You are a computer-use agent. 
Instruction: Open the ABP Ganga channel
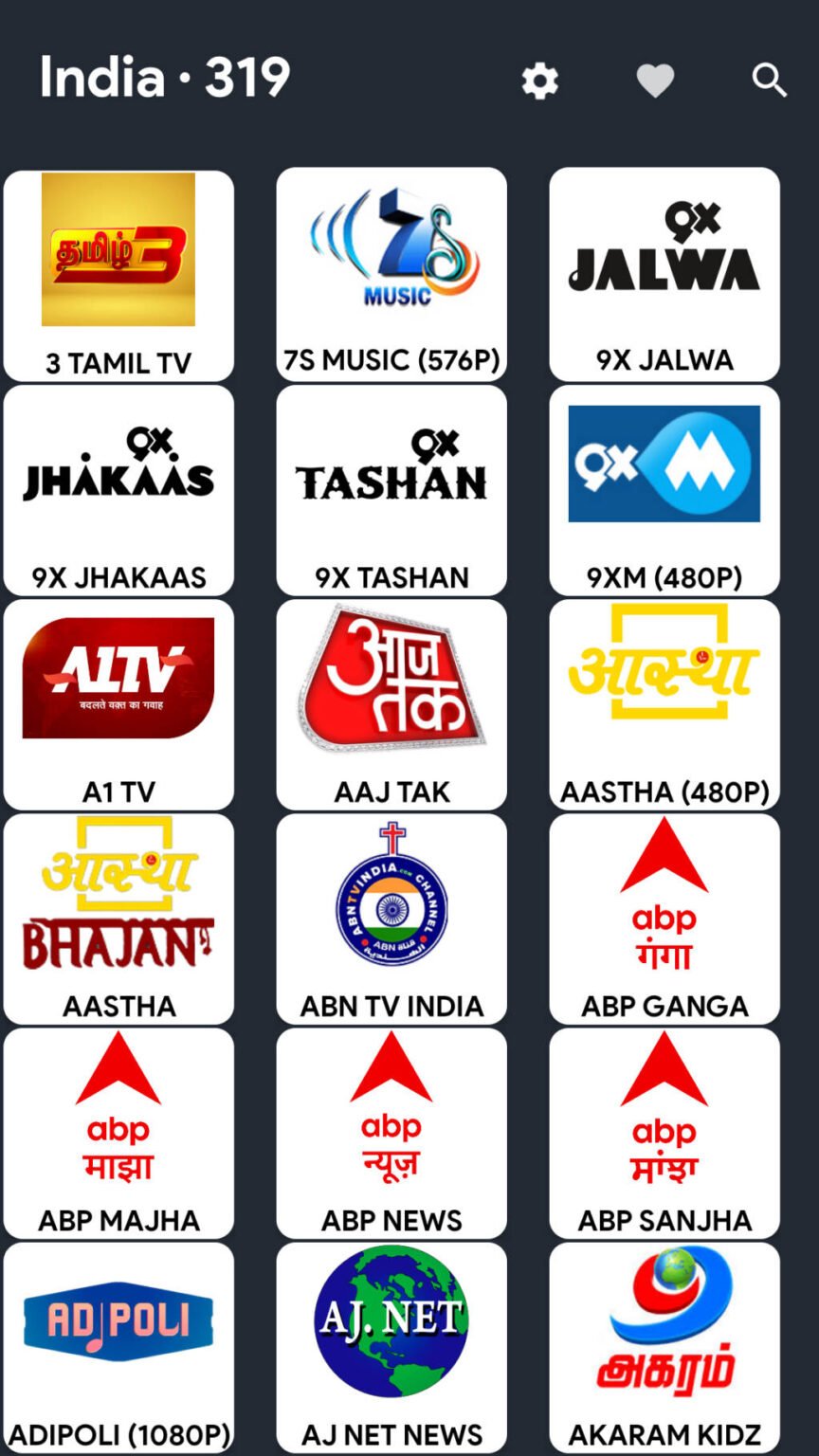point(664,919)
